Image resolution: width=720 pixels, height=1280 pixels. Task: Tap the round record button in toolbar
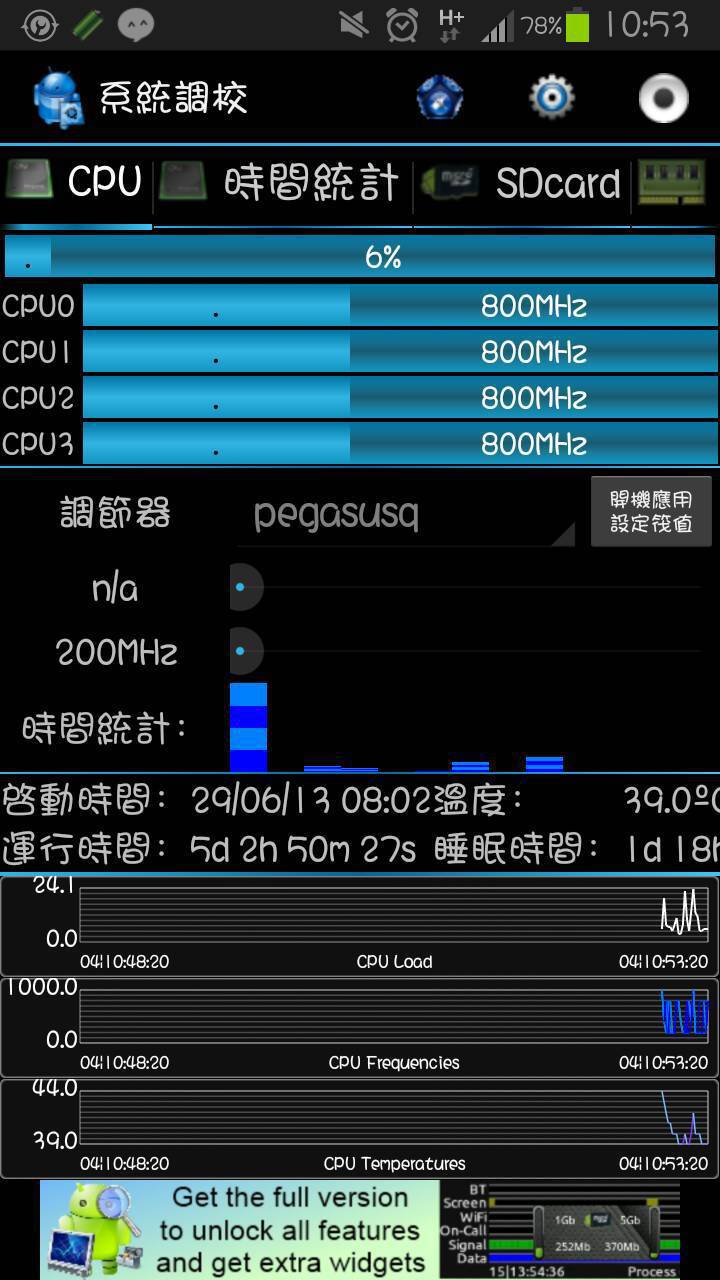pyautogui.click(x=664, y=98)
